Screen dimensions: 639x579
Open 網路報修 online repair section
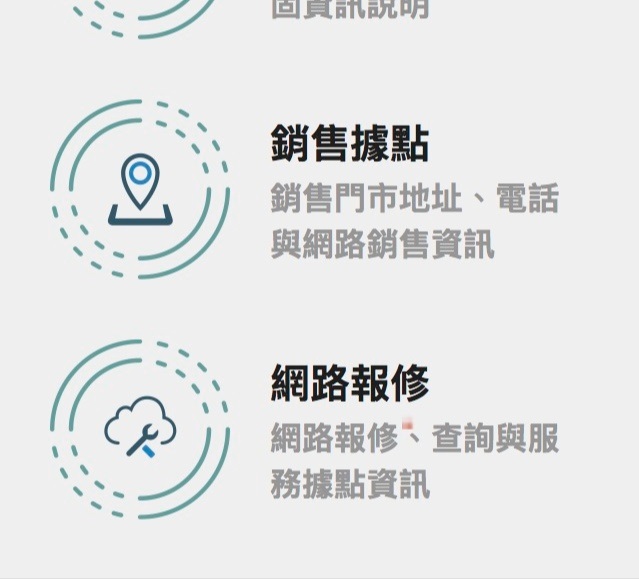[x=349, y=384]
